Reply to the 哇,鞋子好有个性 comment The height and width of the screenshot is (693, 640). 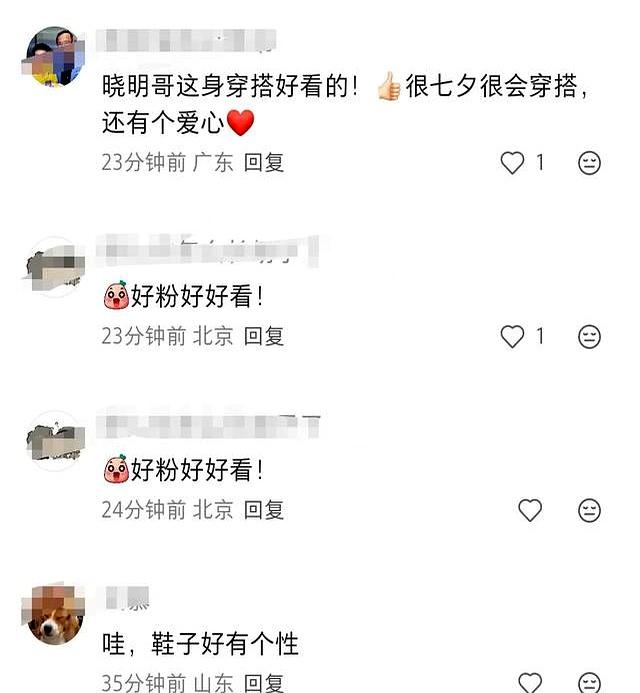coord(264,683)
